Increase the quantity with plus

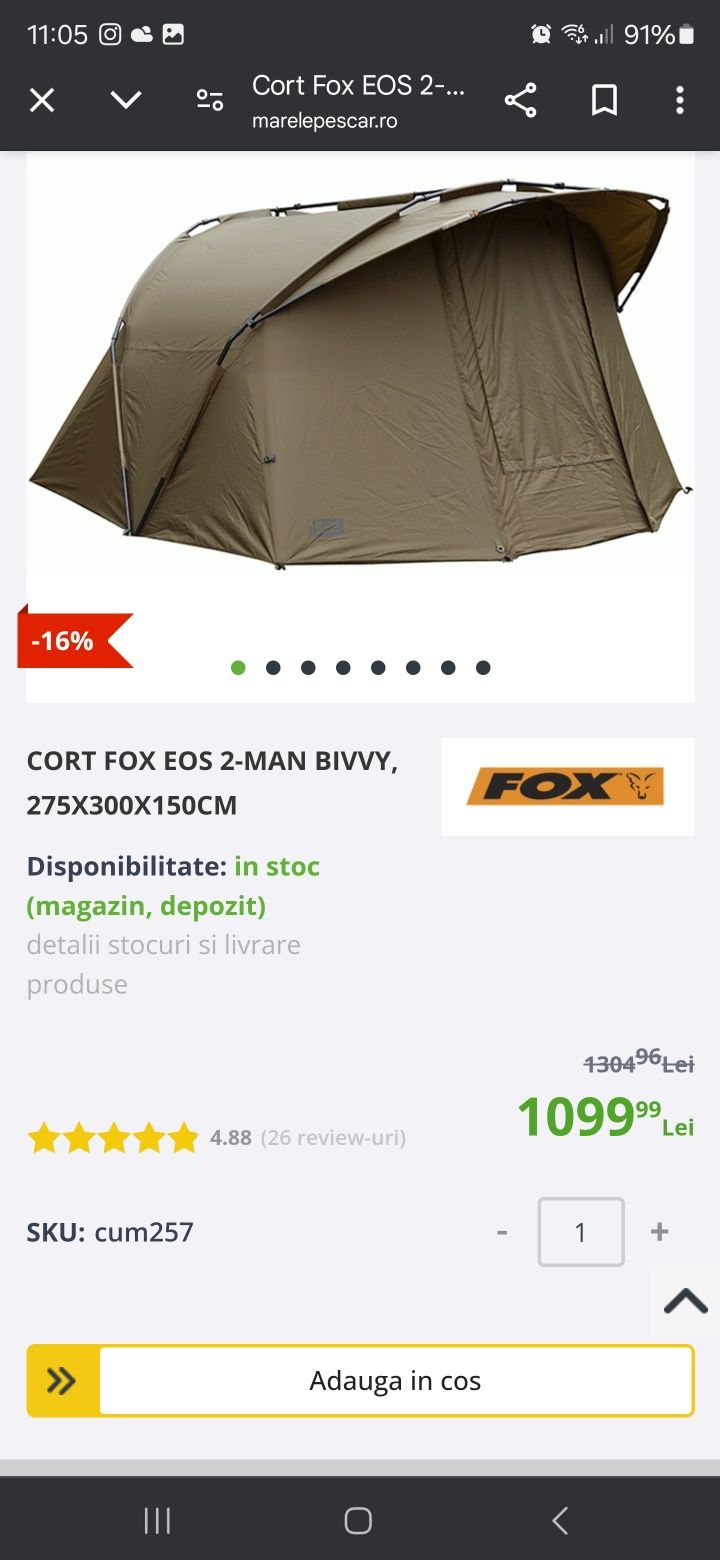659,1232
